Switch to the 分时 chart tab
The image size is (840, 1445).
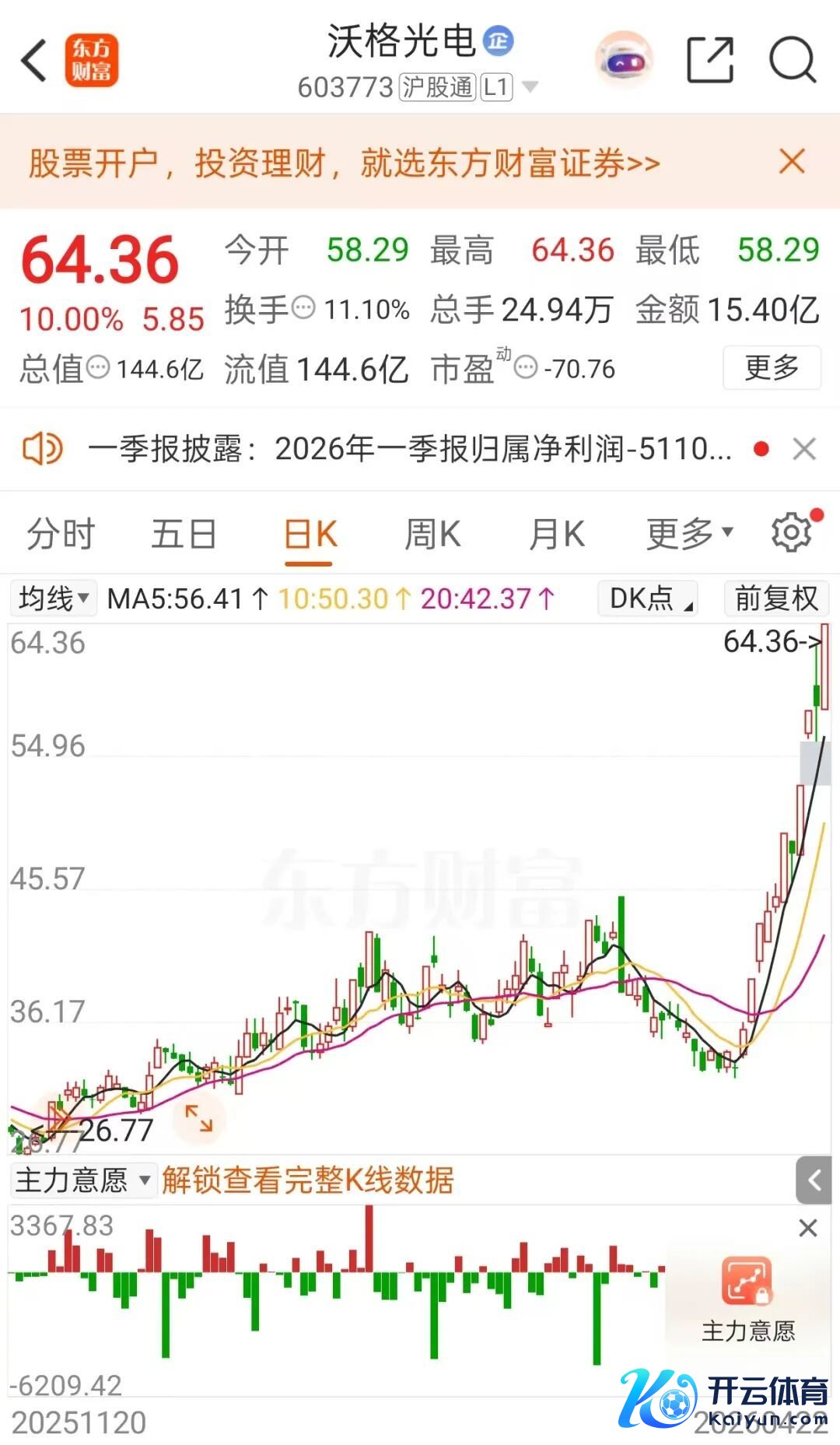tap(61, 535)
